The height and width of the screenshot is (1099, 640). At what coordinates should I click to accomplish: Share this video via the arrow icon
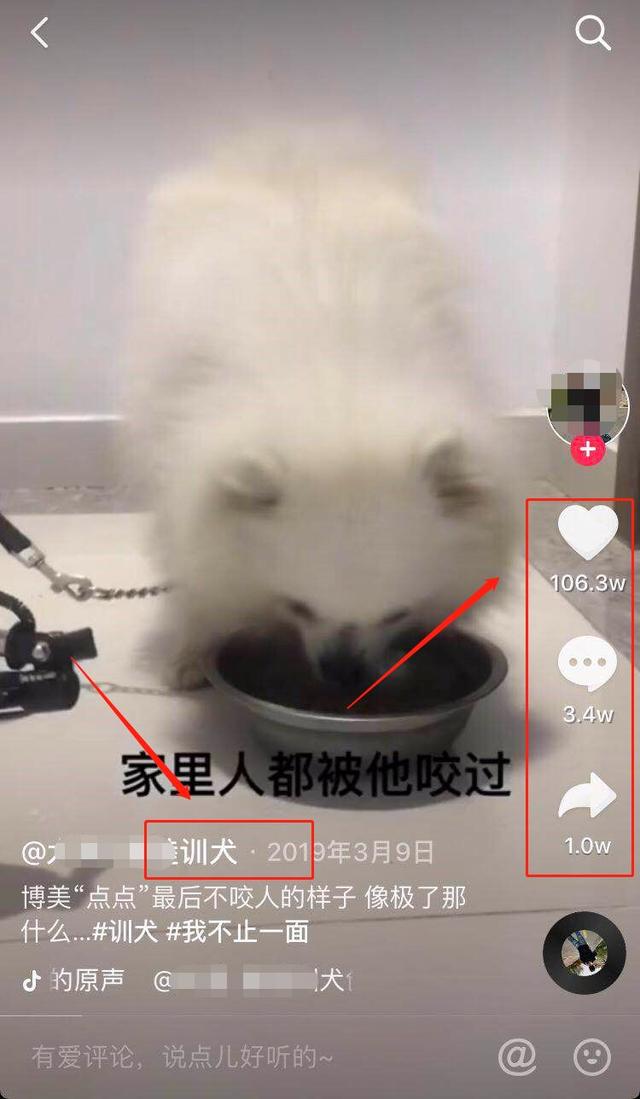click(587, 797)
